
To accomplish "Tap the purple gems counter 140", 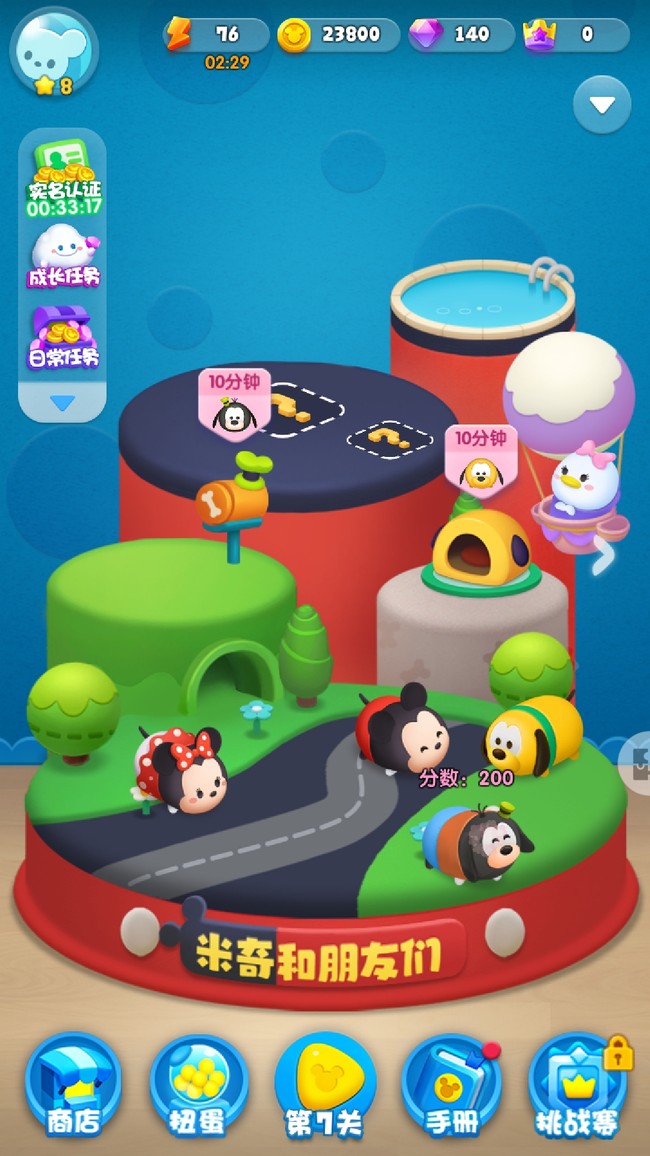I will tap(462, 35).
